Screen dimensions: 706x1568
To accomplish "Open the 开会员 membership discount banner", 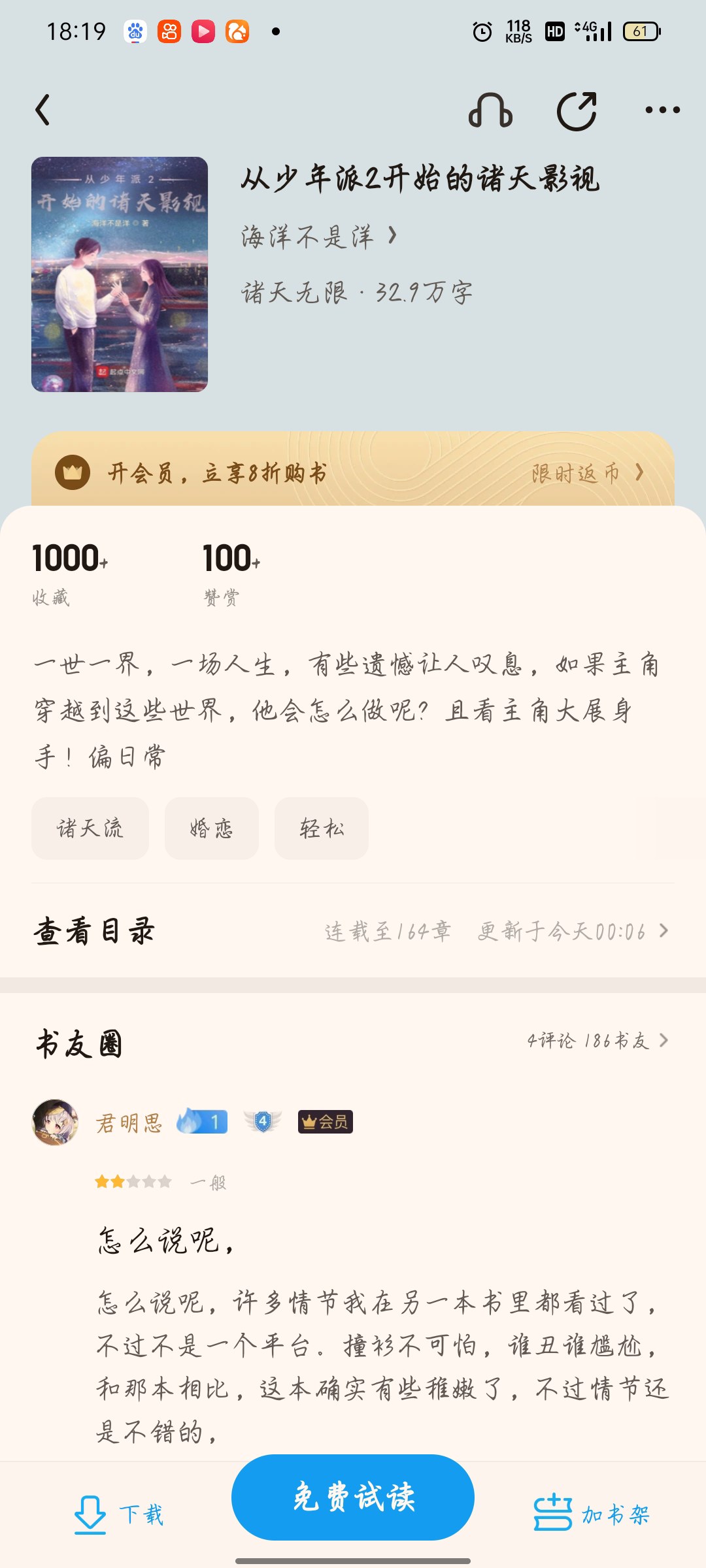I will (353, 472).
